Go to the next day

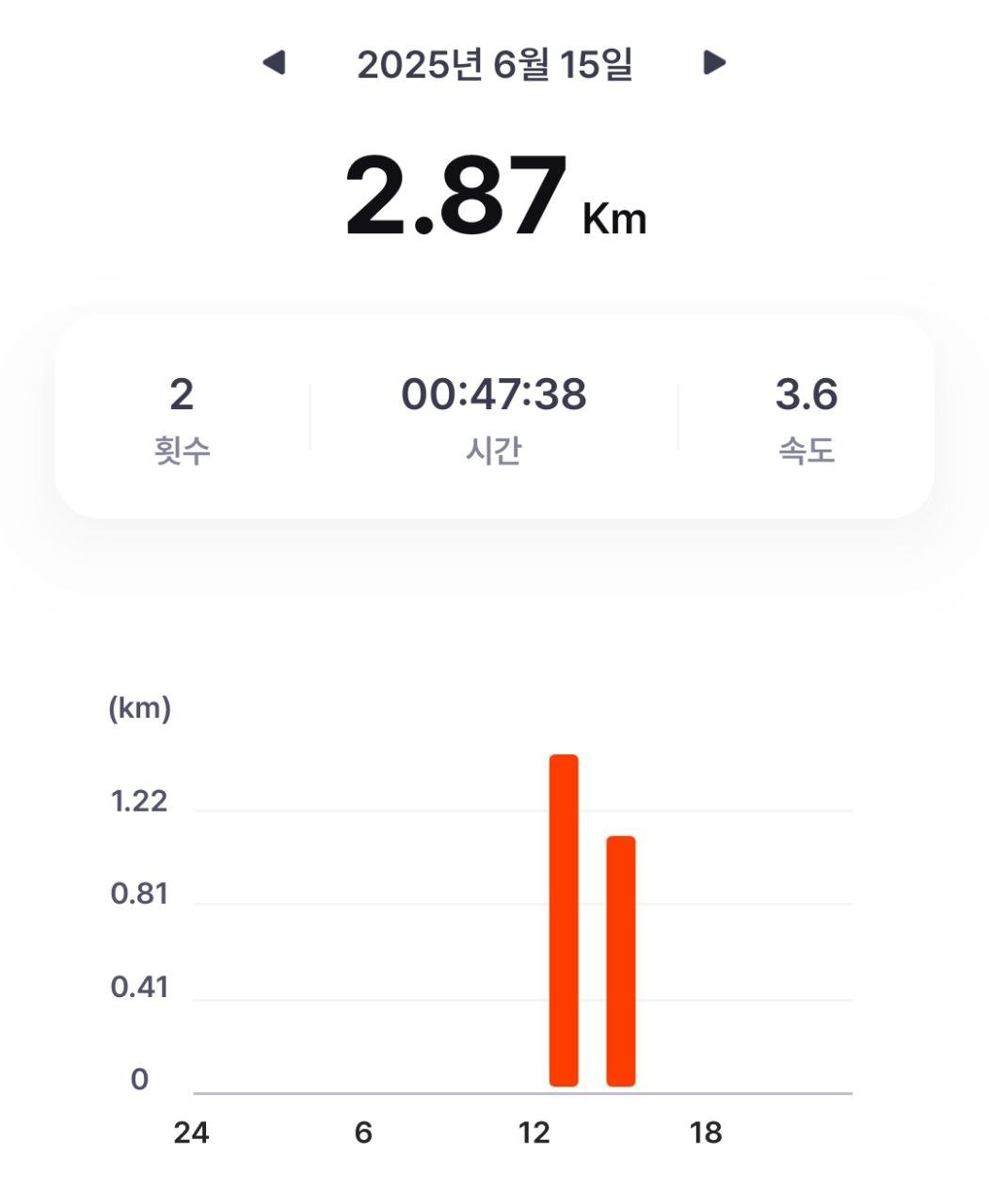(x=714, y=63)
